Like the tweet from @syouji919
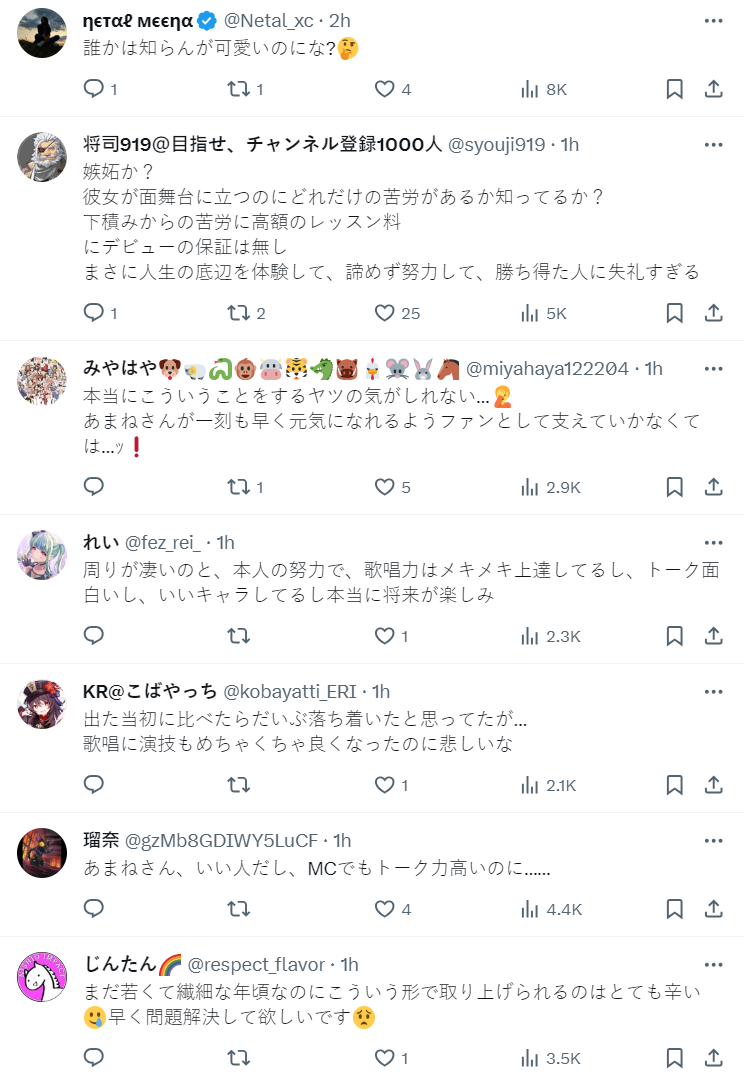 (x=385, y=313)
